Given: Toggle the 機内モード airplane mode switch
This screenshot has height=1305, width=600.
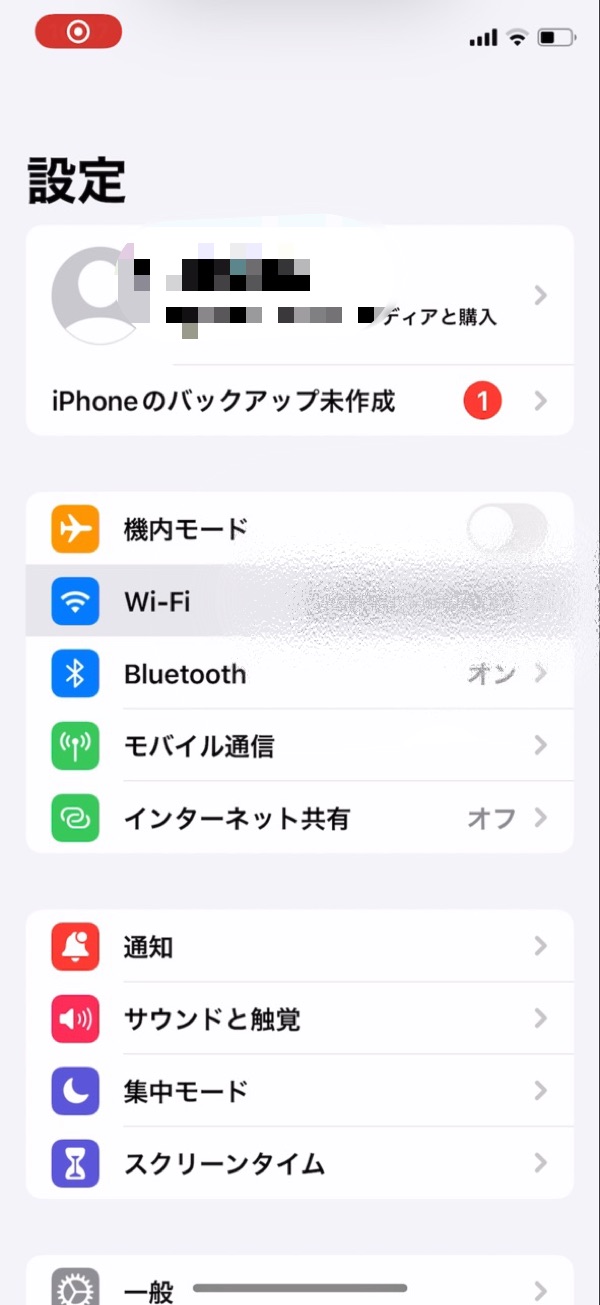Looking at the screenshot, I should (x=507, y=528).
